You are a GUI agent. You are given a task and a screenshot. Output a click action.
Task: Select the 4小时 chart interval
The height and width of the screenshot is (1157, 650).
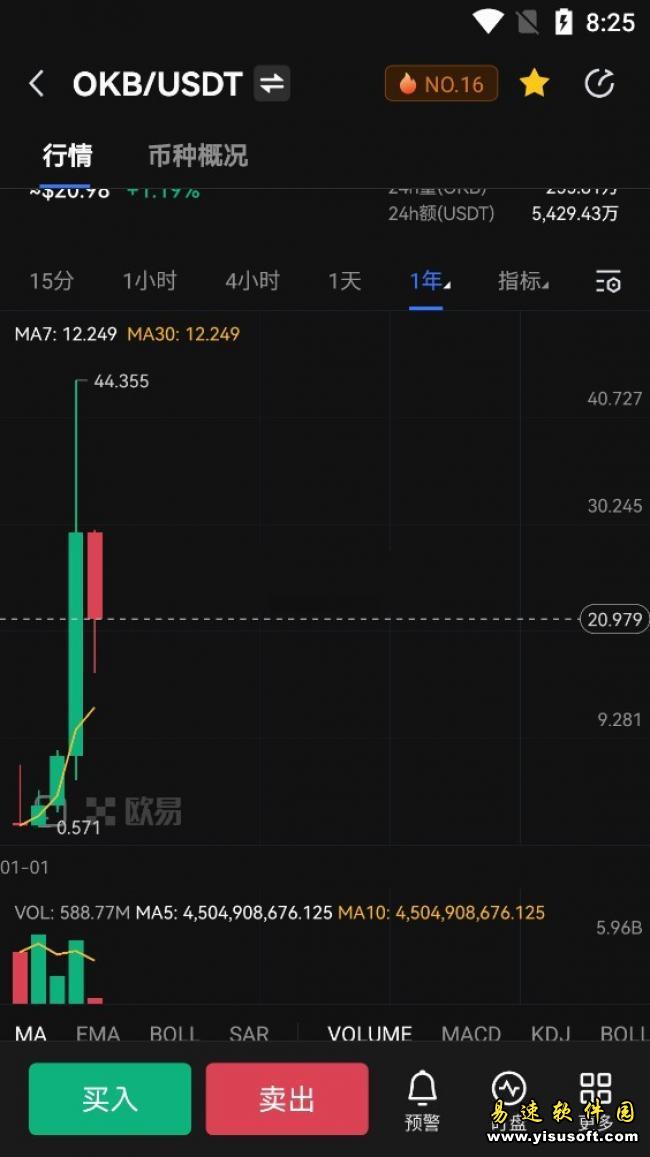252,281
